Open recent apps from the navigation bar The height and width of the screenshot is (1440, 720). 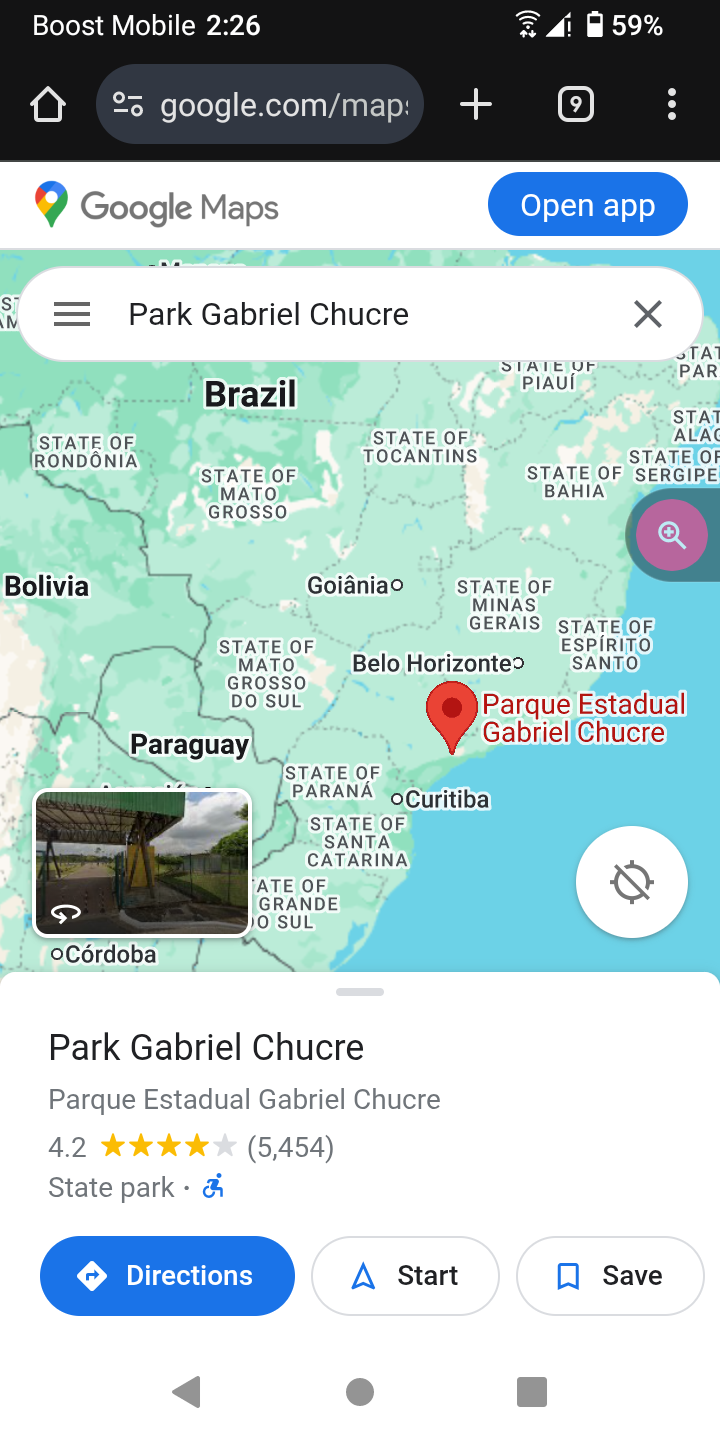[x=532, y=1391]
